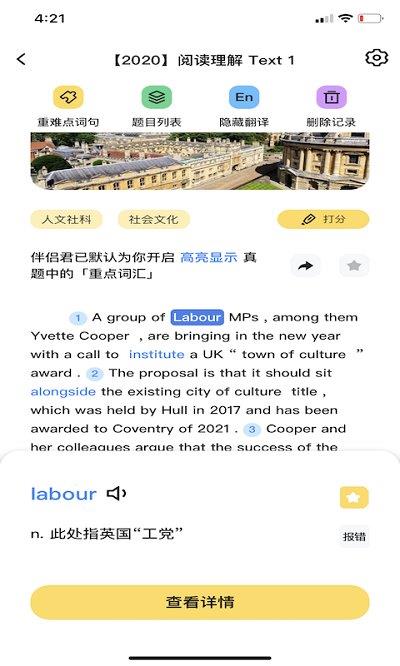This screenshot has width=400, height=666.
Task: Open the 高亮显示 highlight link
Action: [208, 257]
